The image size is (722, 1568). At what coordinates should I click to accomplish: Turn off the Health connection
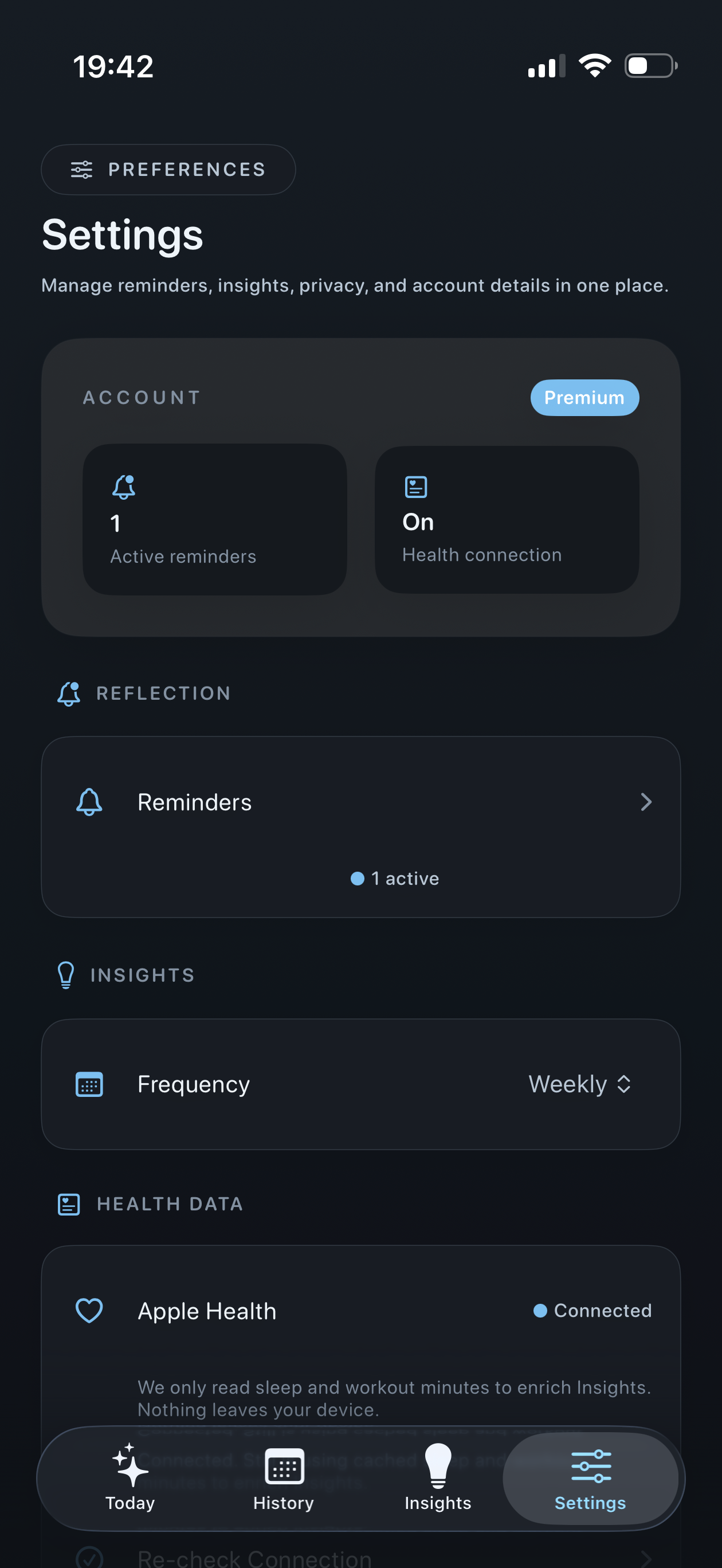coord(507,519)
